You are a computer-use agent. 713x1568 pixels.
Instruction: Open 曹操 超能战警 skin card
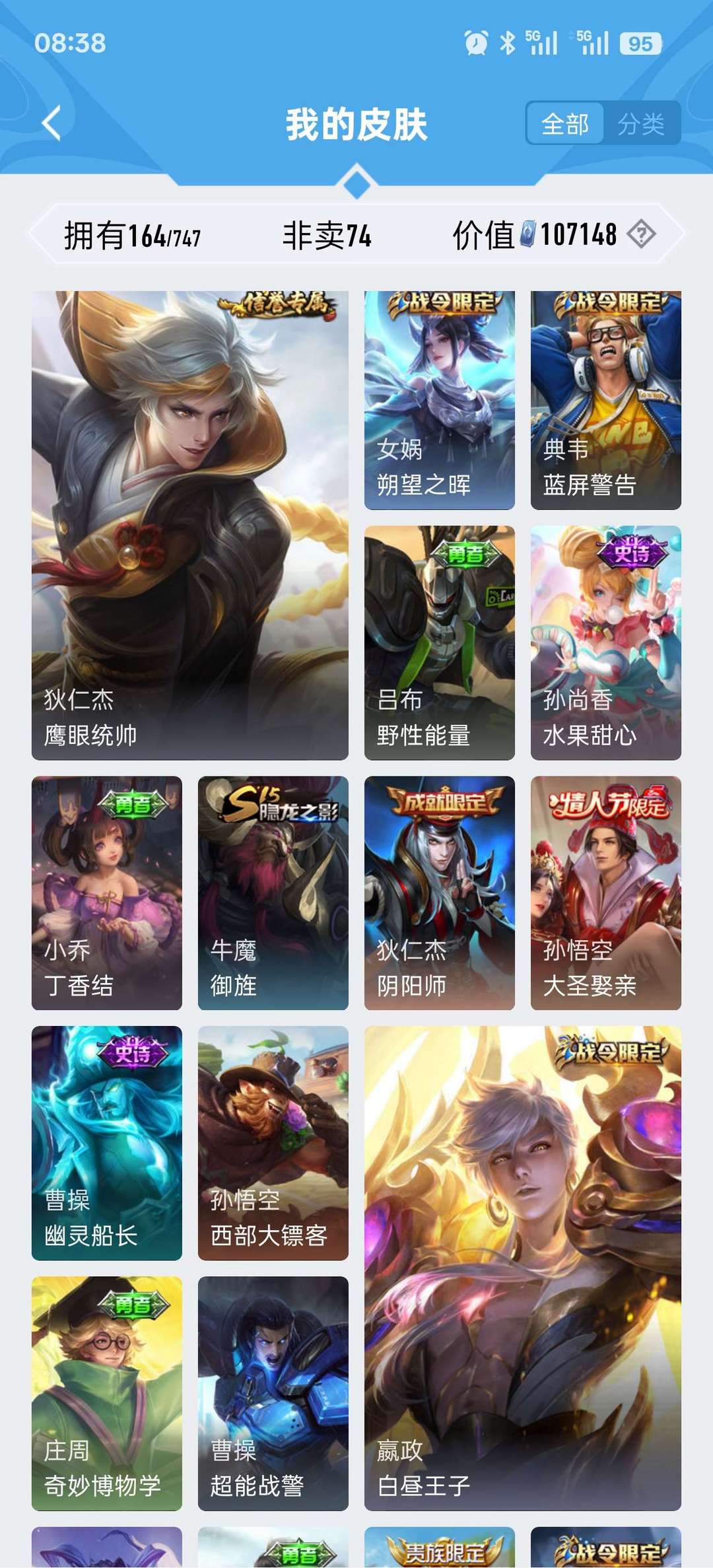[273, 1393]
